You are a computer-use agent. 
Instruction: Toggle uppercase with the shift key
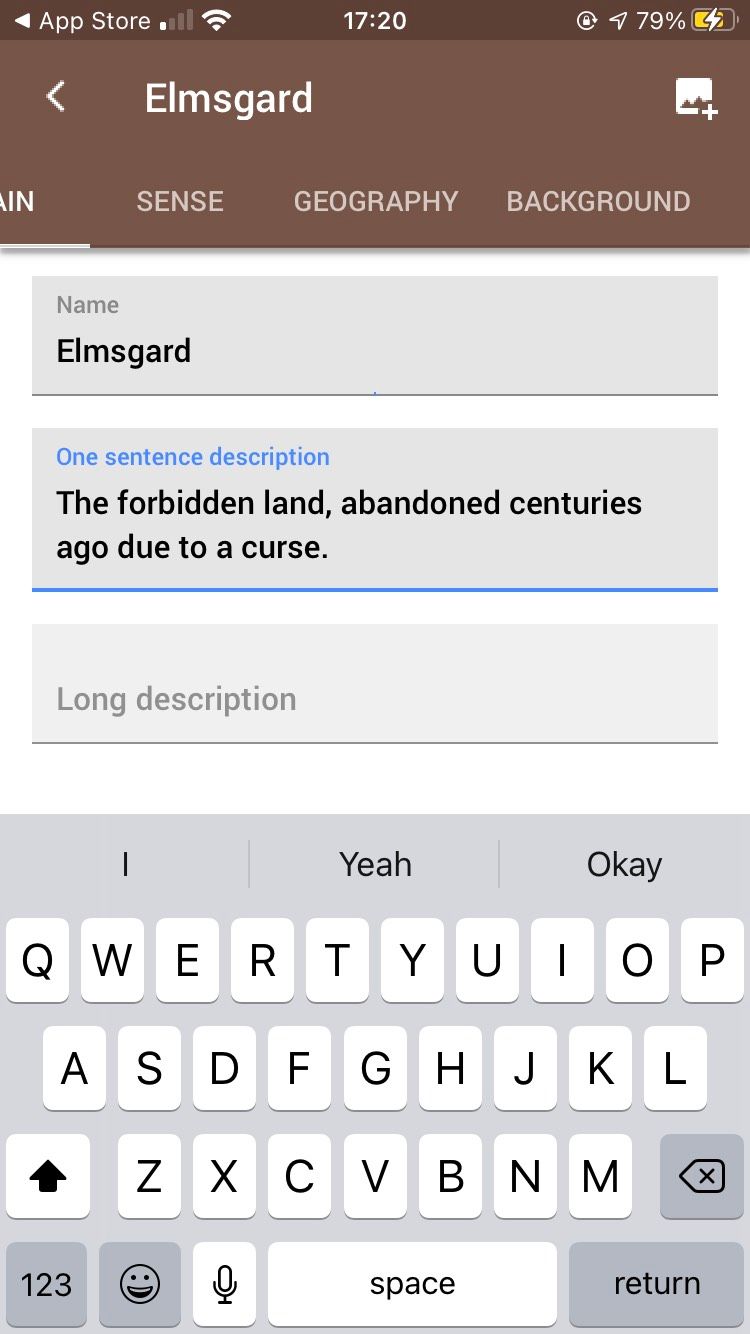point(47,1177)
